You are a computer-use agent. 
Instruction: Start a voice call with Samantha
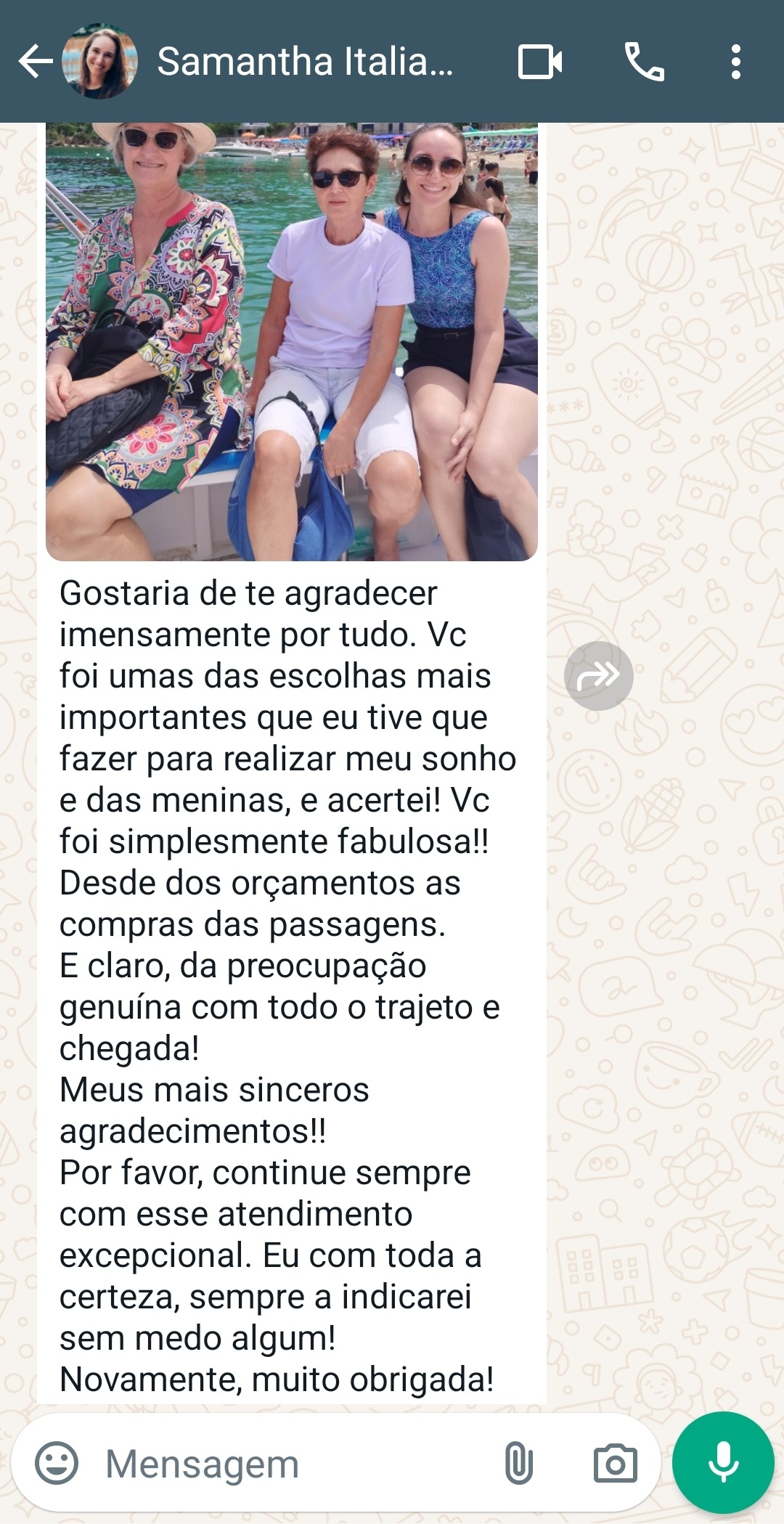(x=645, y=62)
